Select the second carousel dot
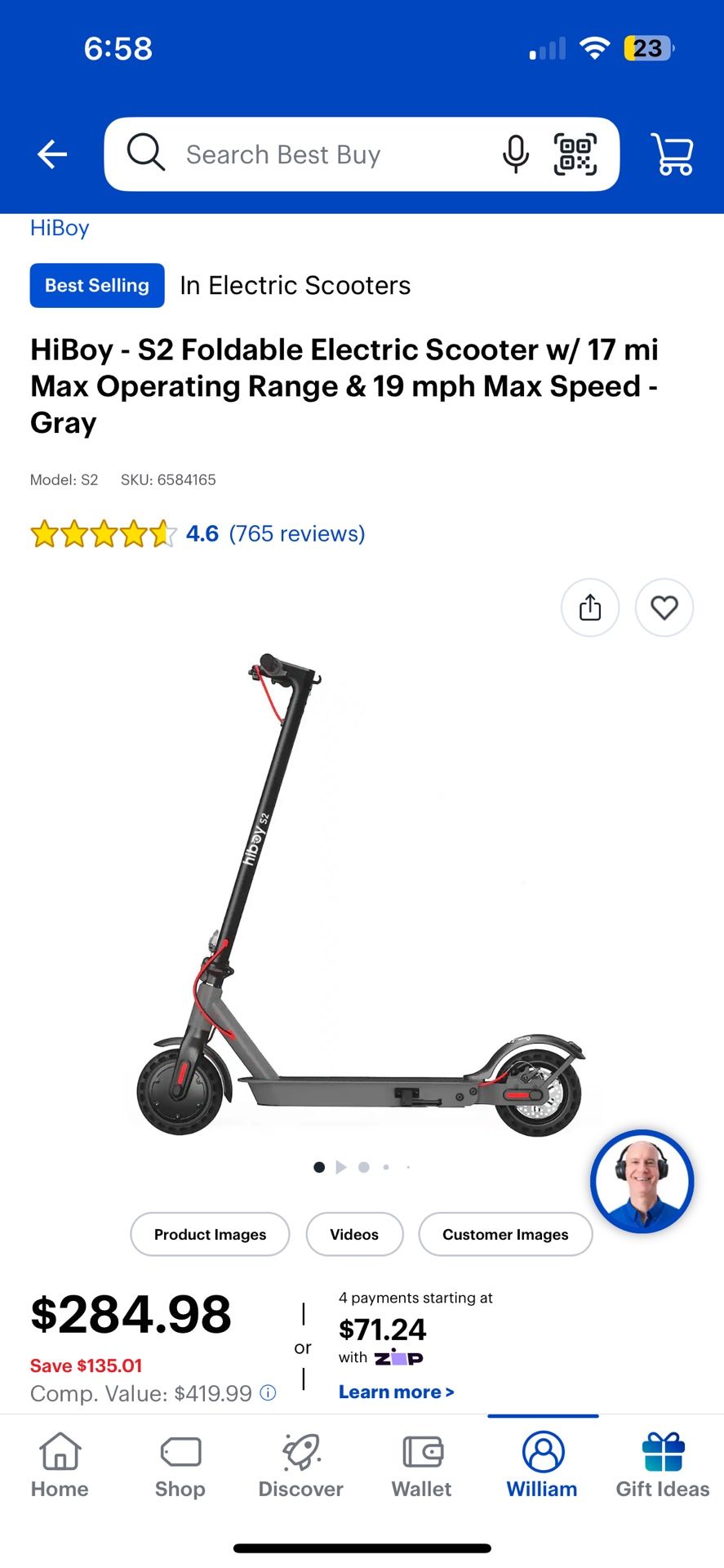Screen dimensions: 724x1568 click(x=363, y=1167)
